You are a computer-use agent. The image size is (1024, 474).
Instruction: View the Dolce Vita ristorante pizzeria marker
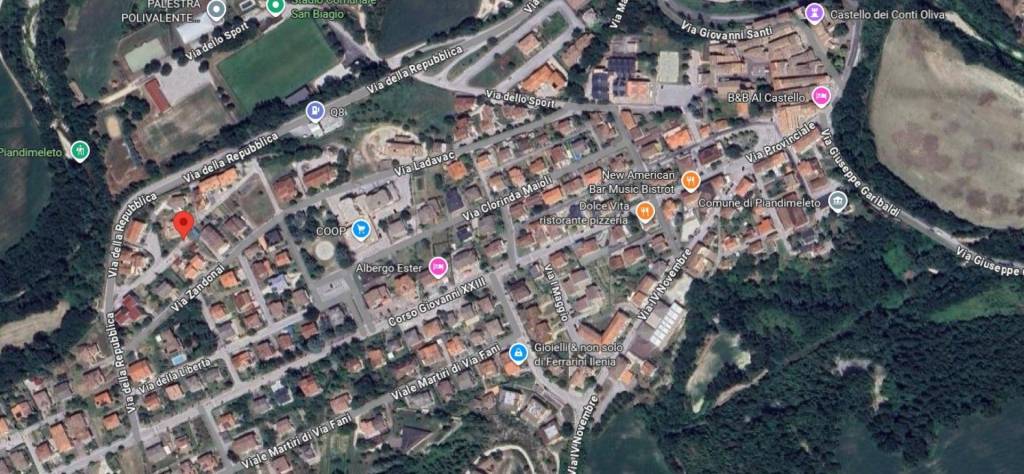click(x=645, y=211)
